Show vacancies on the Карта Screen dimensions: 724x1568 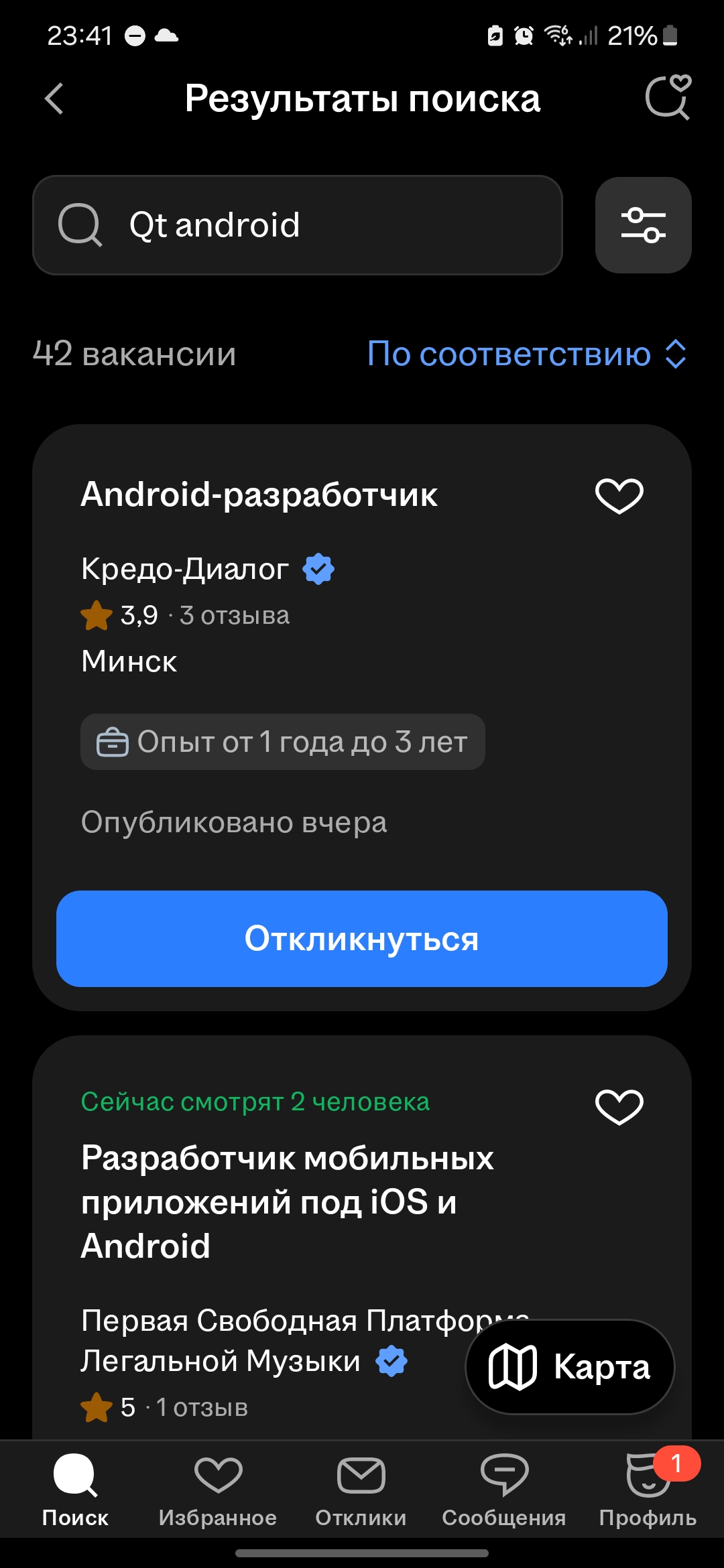(570, 1367)
